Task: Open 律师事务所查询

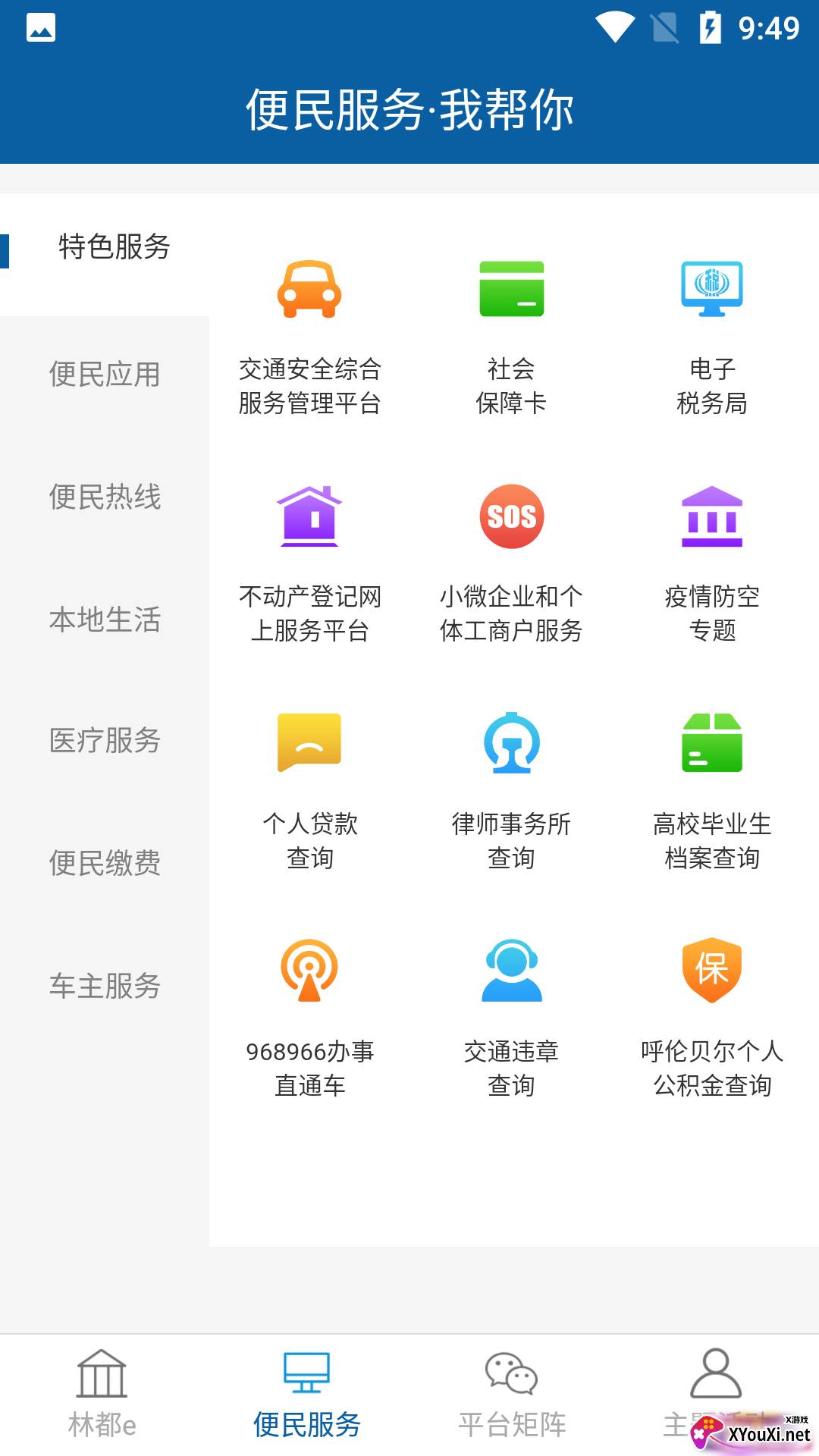Action: coord(511,792)
